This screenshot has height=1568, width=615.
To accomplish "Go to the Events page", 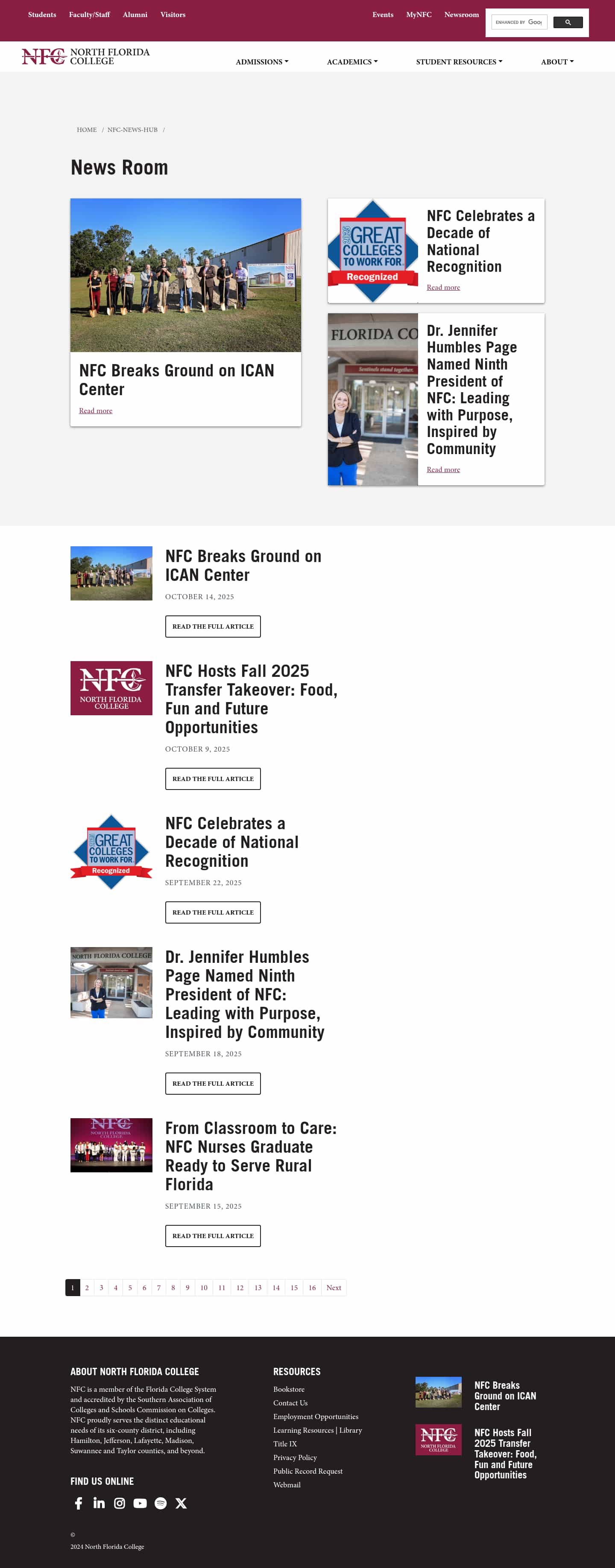I will (382, 15).
